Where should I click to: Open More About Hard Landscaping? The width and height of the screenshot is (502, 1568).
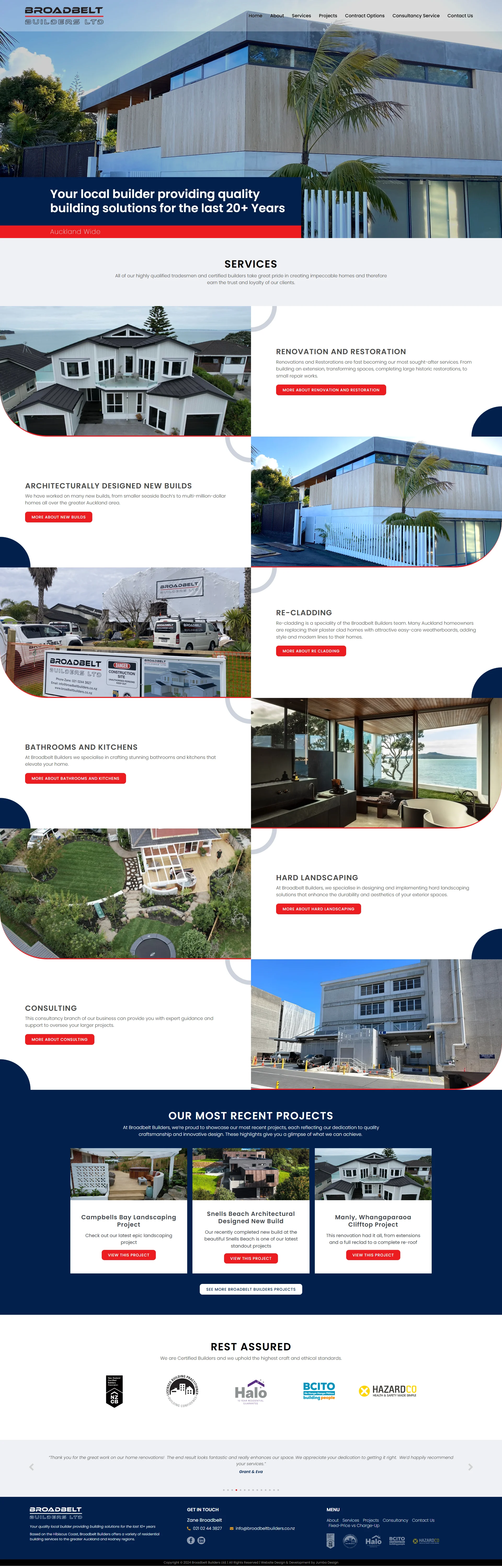[318, 909]
